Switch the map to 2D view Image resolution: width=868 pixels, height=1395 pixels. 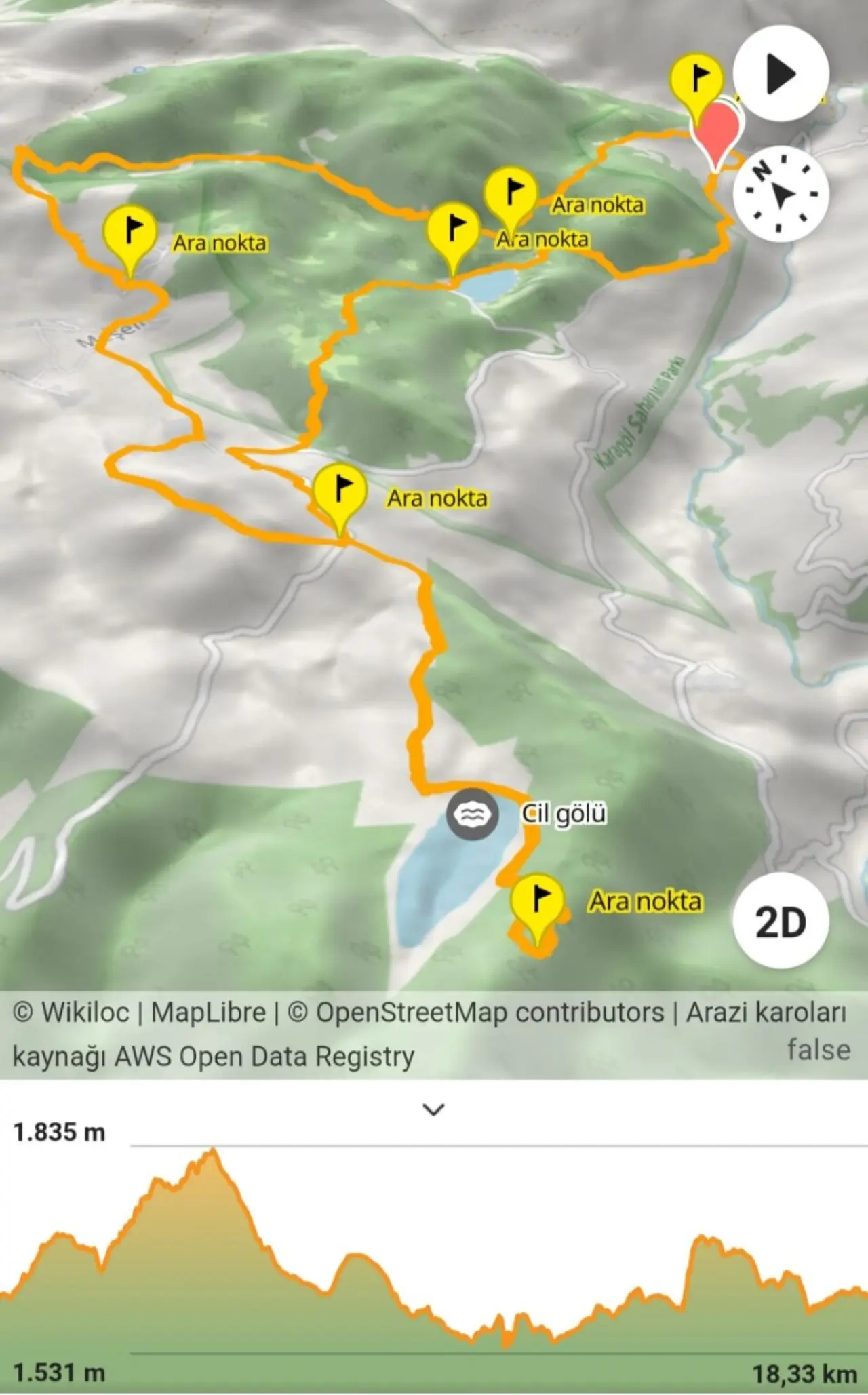click(781, 922)
